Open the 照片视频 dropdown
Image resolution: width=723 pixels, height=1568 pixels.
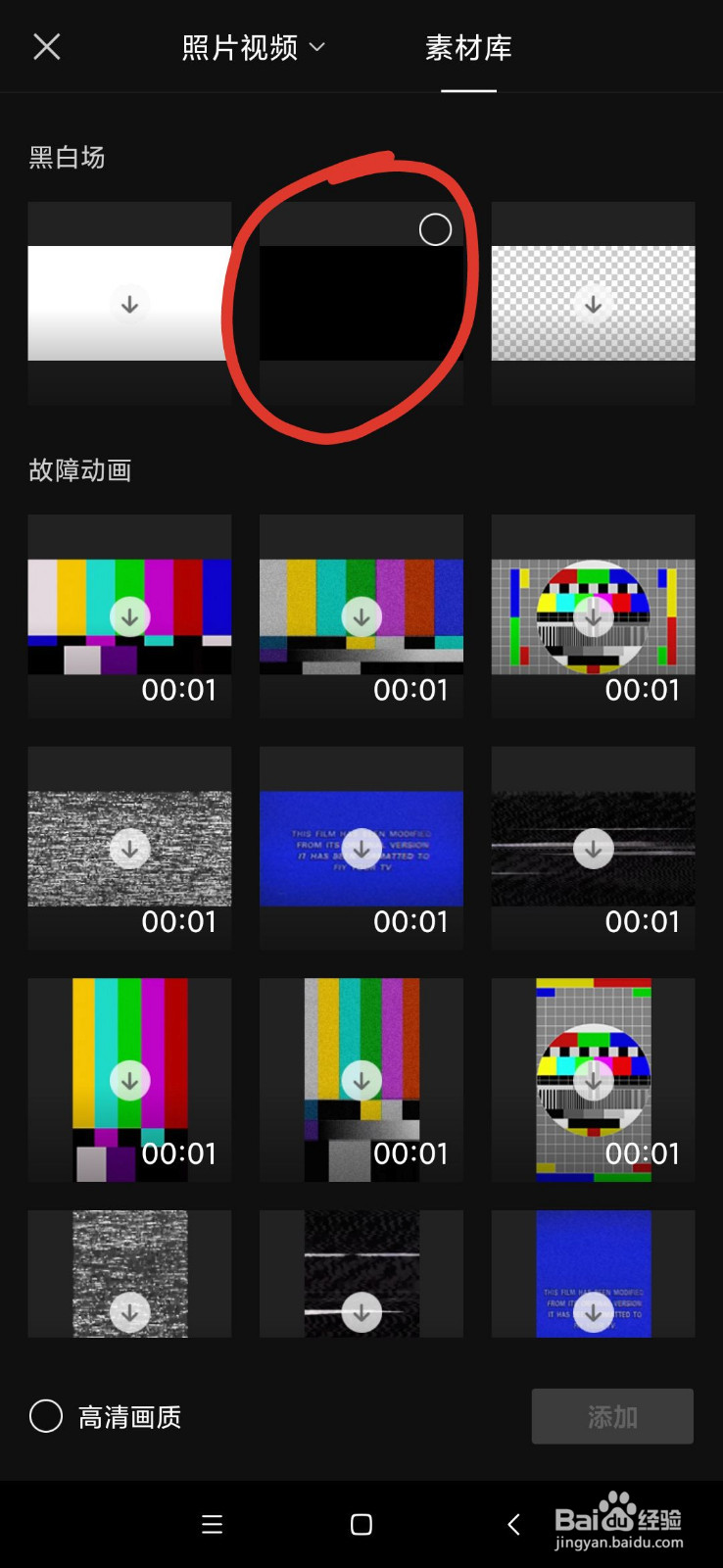pyautogui.click(x=252, y=47)
